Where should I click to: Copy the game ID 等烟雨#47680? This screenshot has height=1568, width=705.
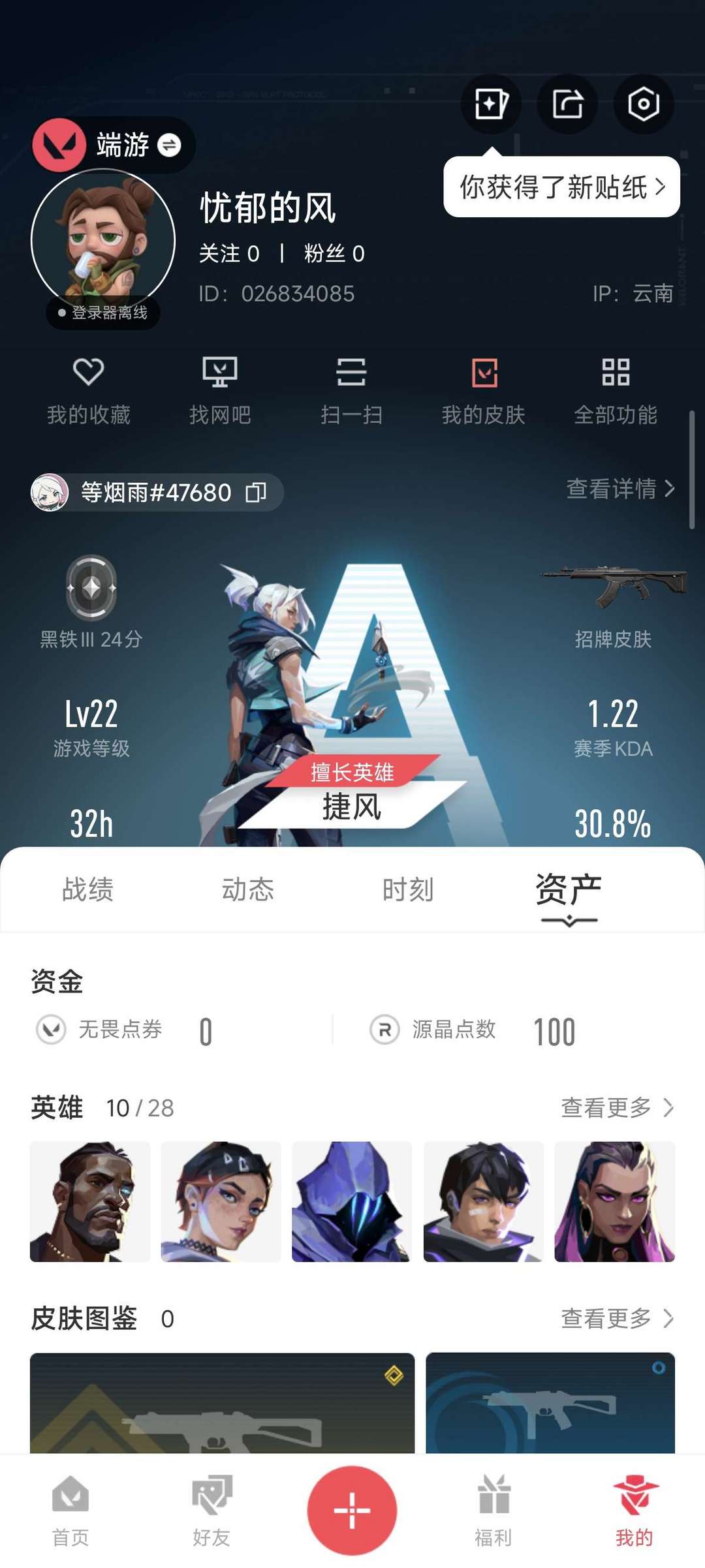coord(256,493)
